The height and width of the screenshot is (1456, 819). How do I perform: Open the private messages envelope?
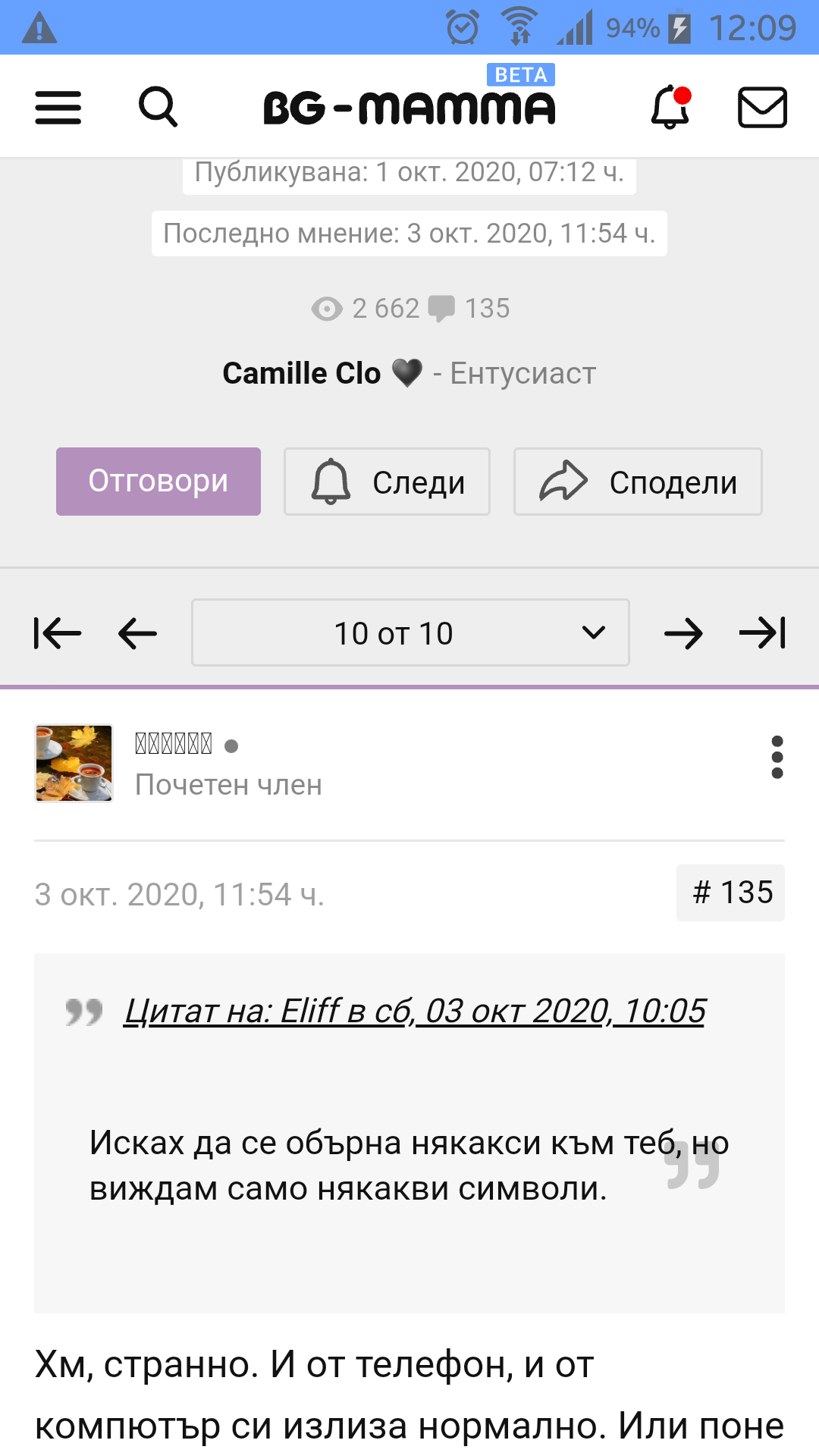click(x=762, y=107)
